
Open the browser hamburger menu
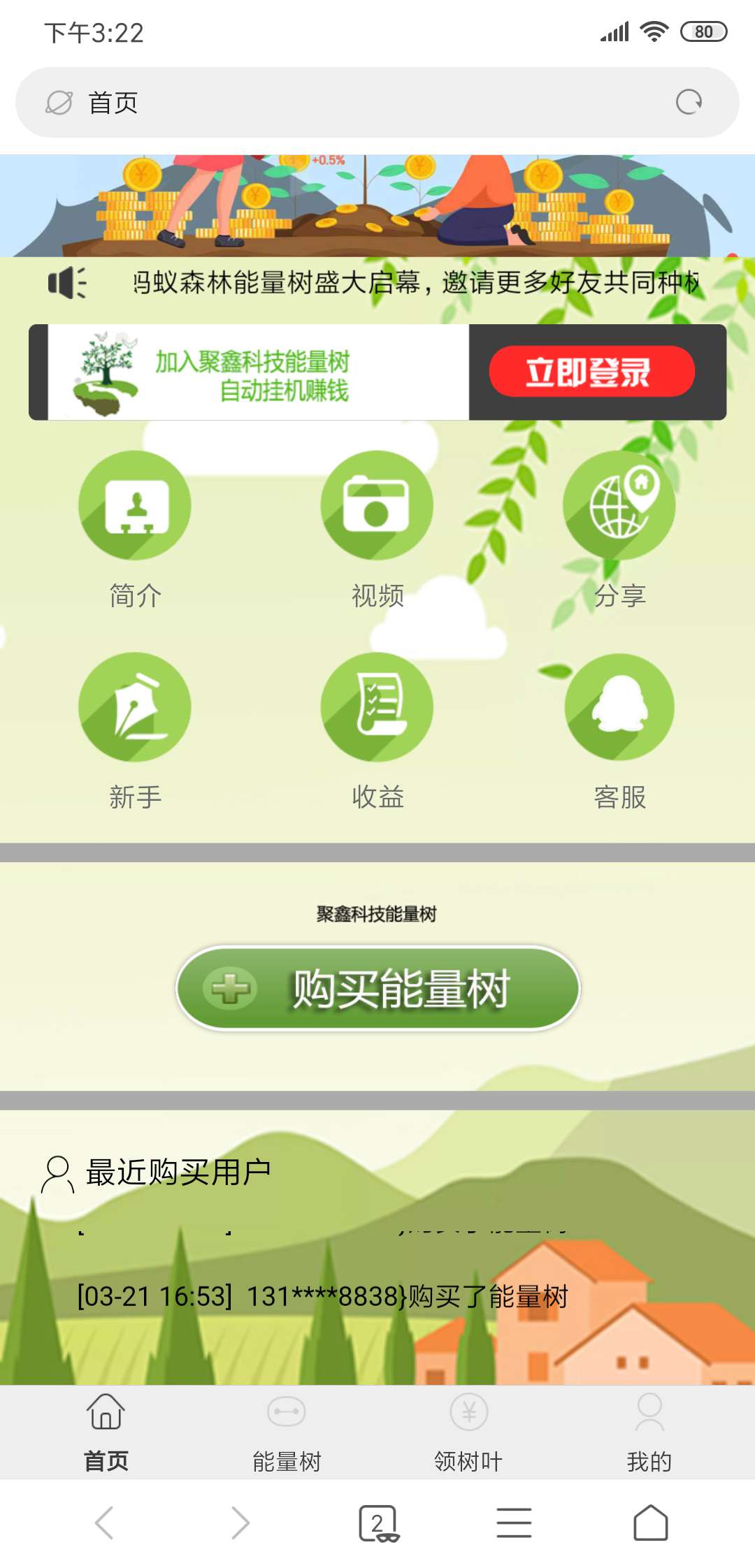[x=514, y=1523]
